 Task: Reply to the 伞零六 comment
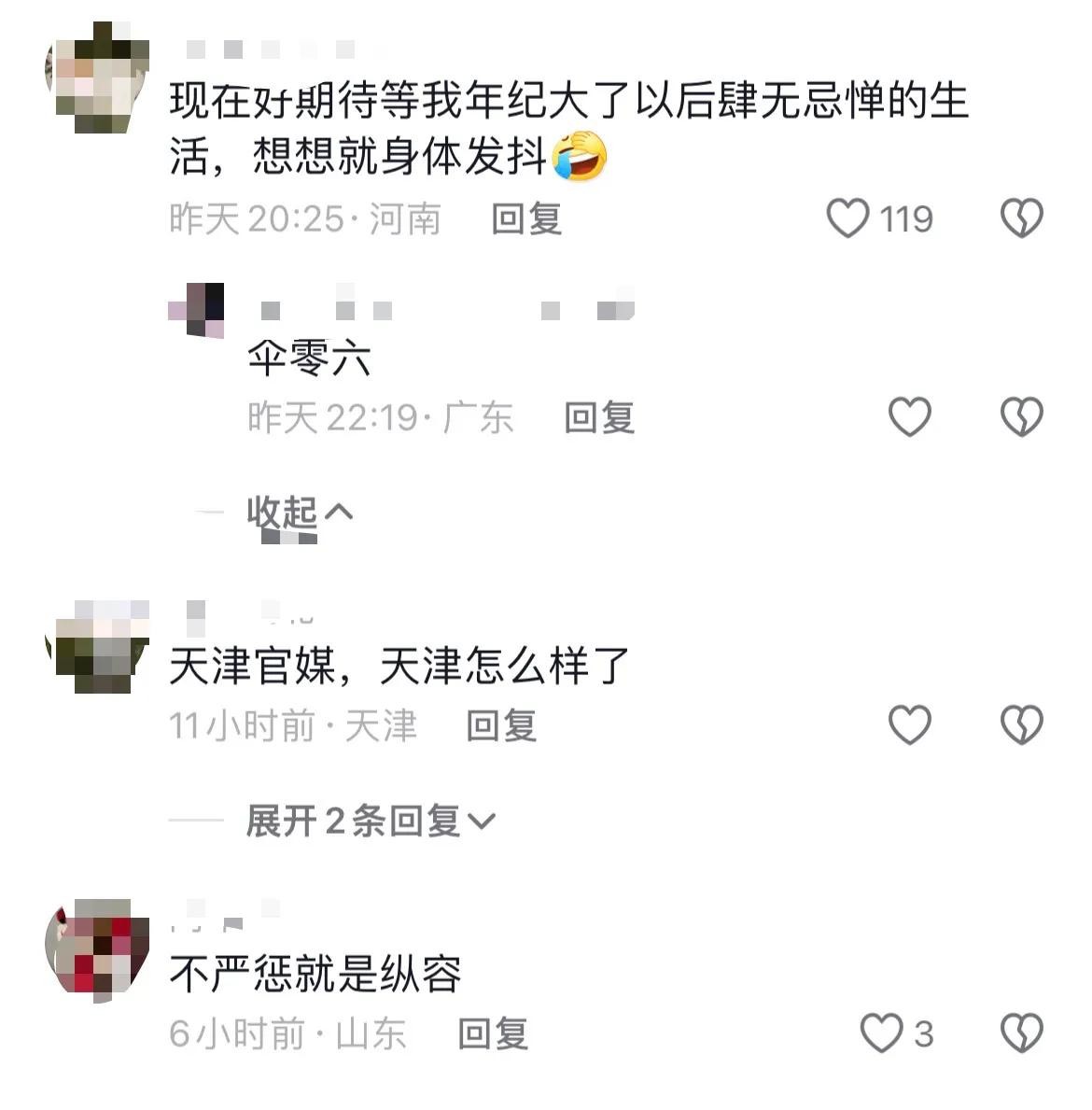pos(599,417)
